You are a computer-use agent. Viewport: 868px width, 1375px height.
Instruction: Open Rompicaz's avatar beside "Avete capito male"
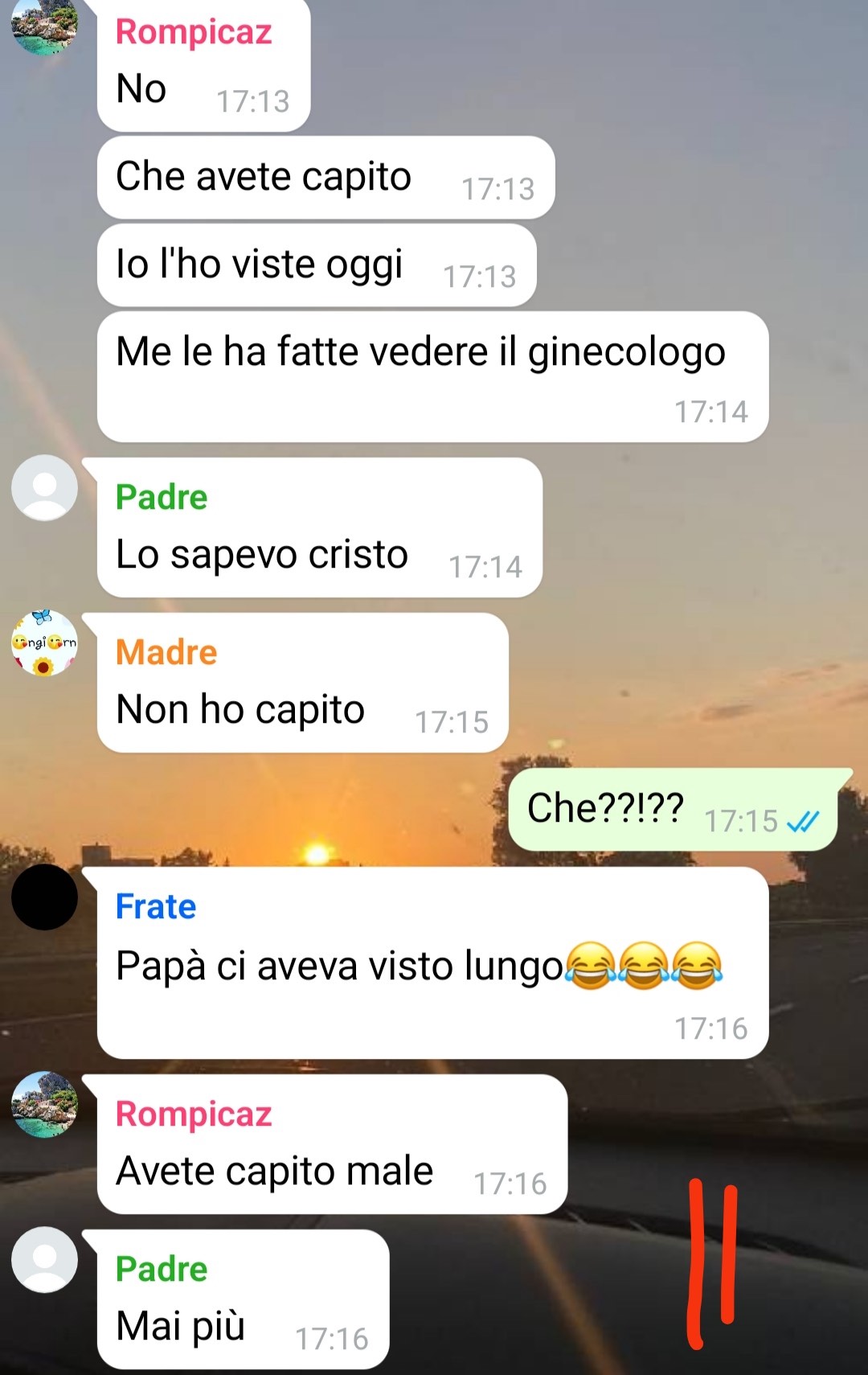44,1104
